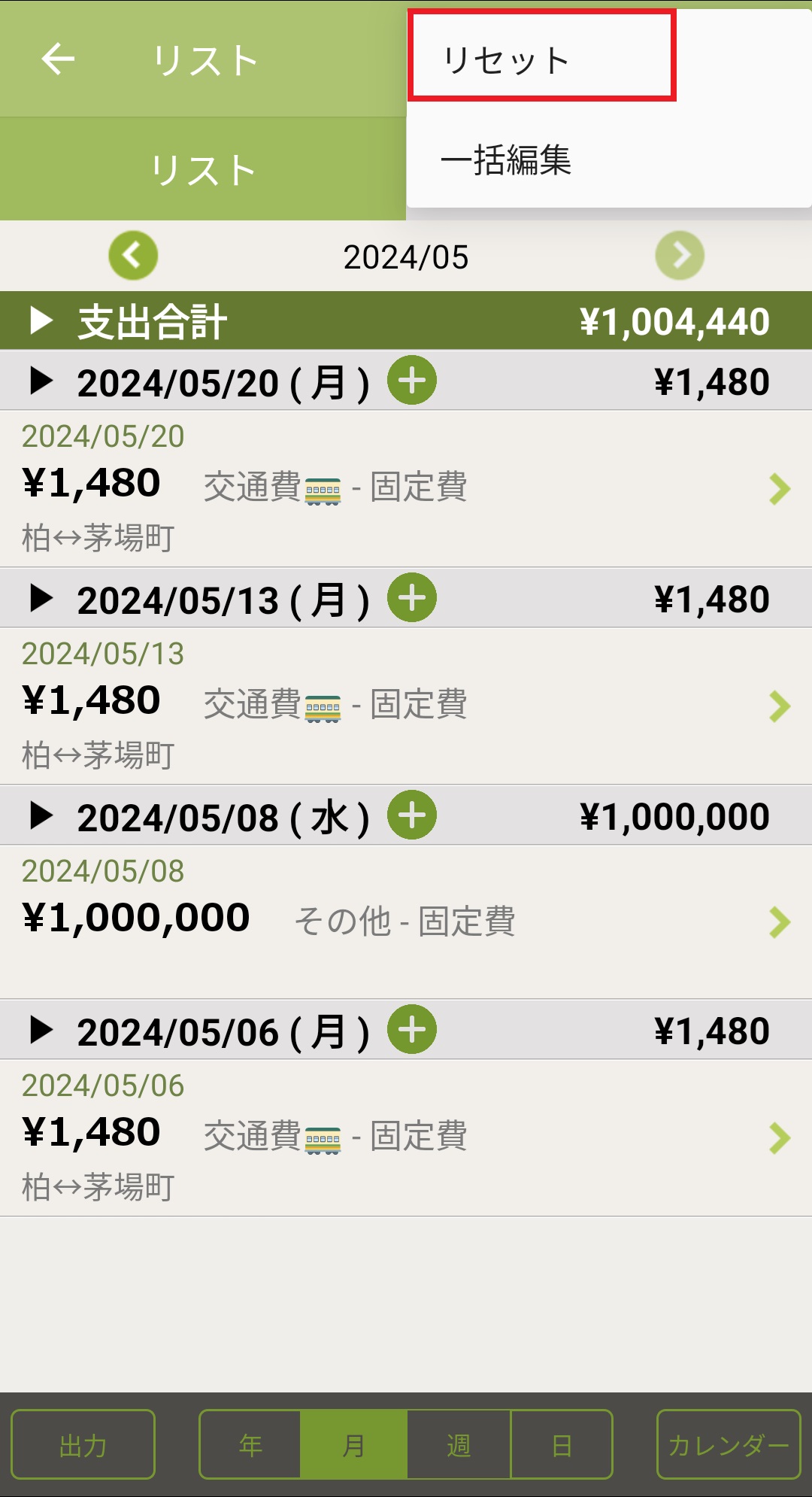Tap the 出力 export button
The width and height of the screenshot is (812, 1497).
tap(83, 1444)
